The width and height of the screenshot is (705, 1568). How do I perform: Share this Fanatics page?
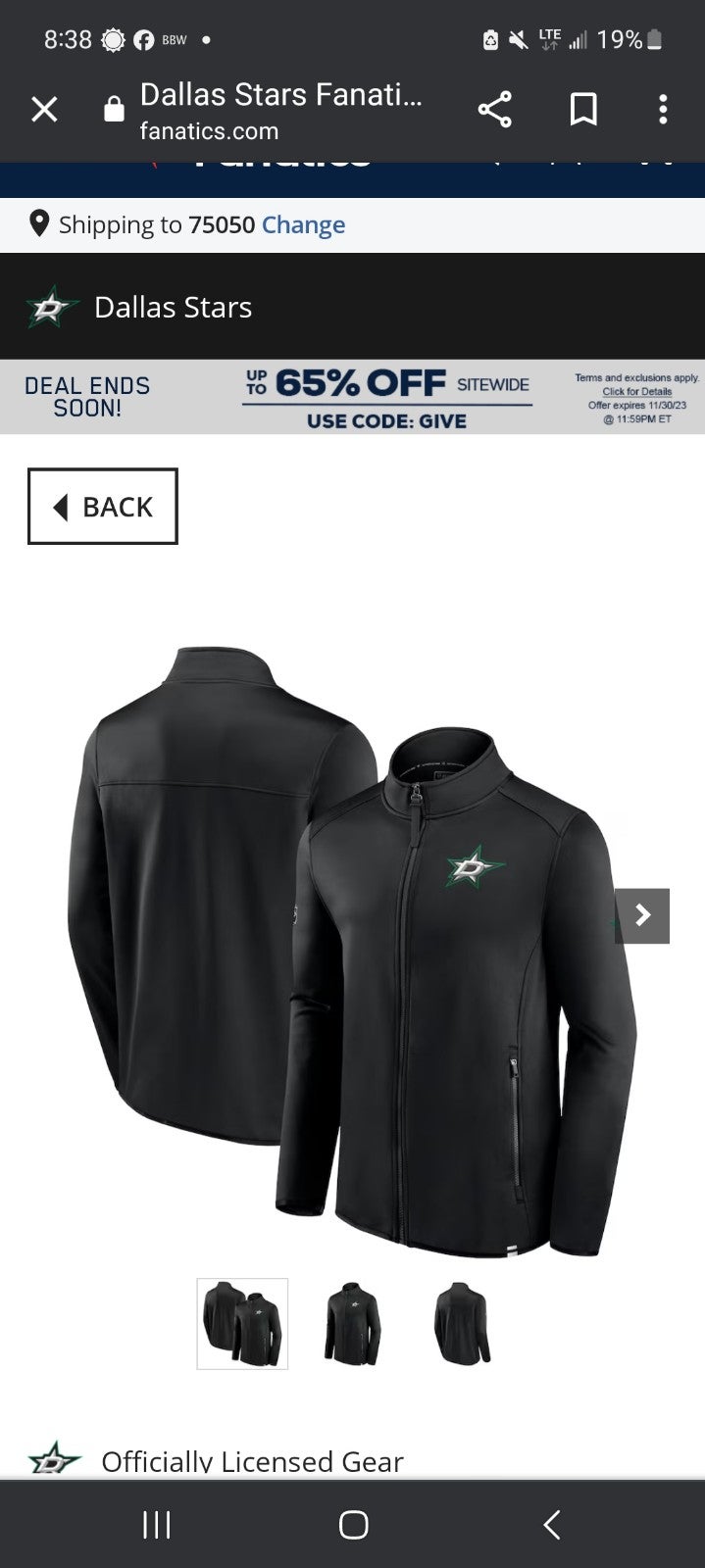494,110
